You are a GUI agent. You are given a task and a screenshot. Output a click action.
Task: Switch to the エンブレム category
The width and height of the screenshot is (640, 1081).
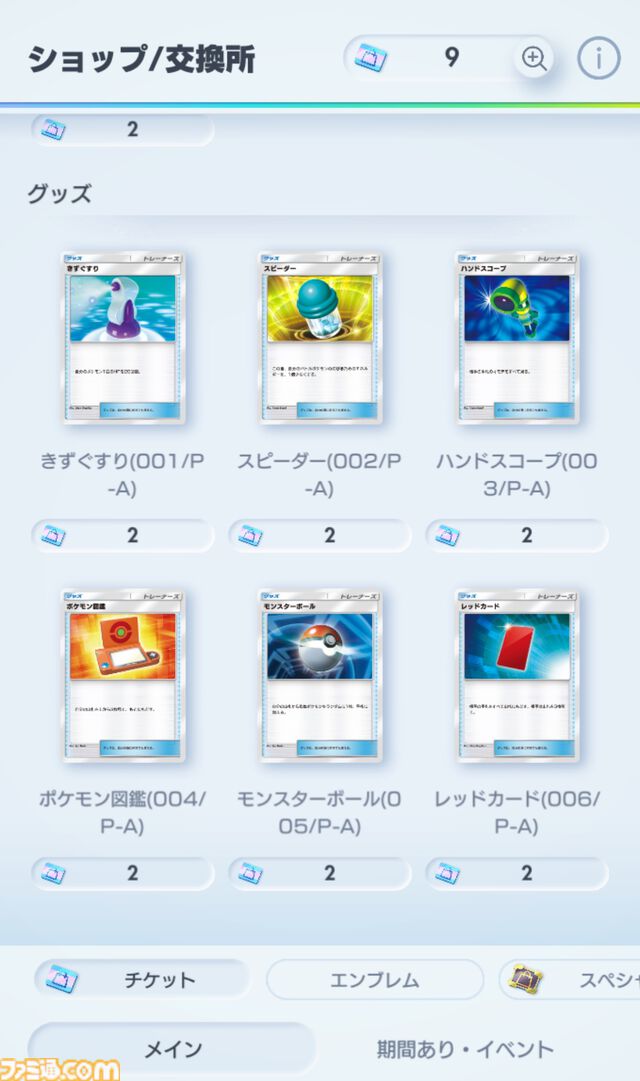[x=374, y=980]
